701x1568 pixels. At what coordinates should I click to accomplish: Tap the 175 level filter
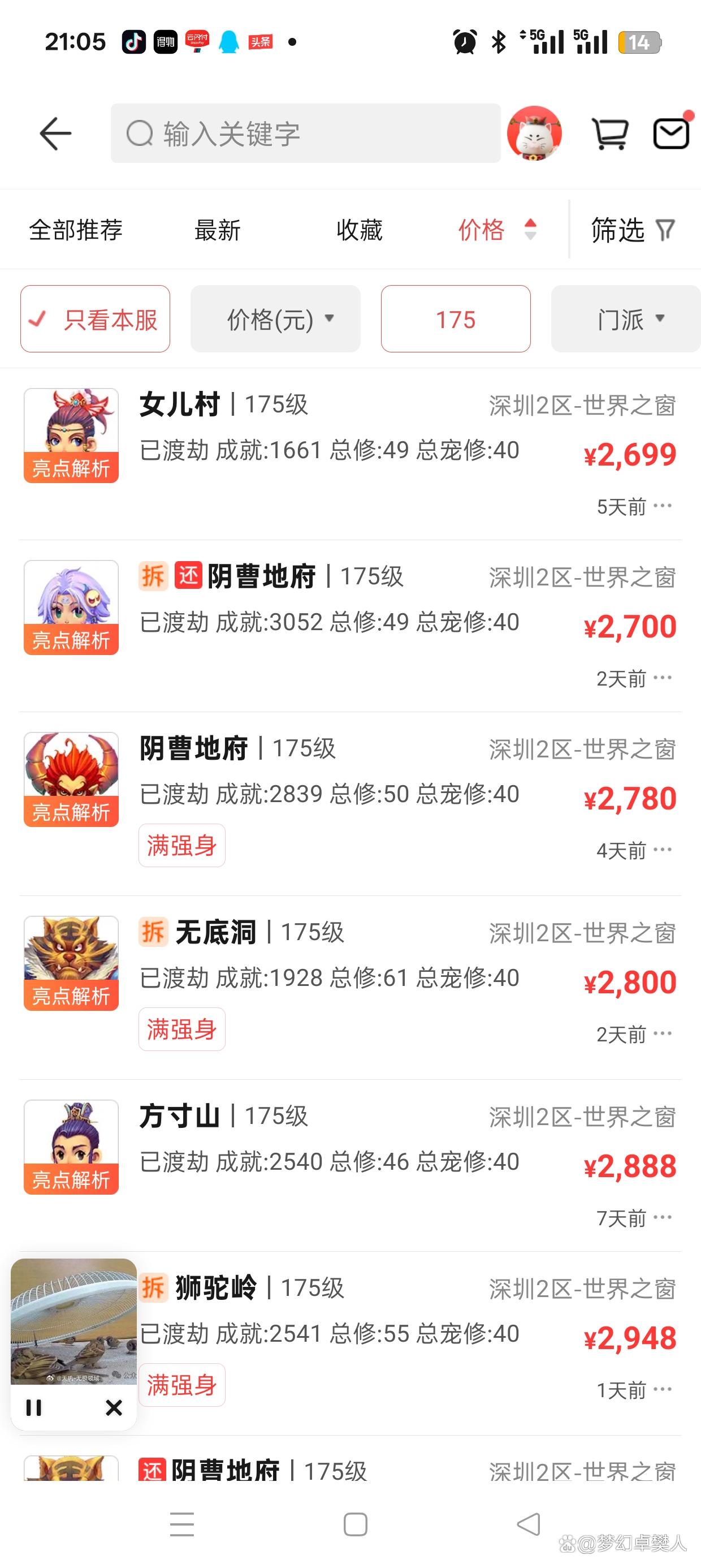coord(455,319)
